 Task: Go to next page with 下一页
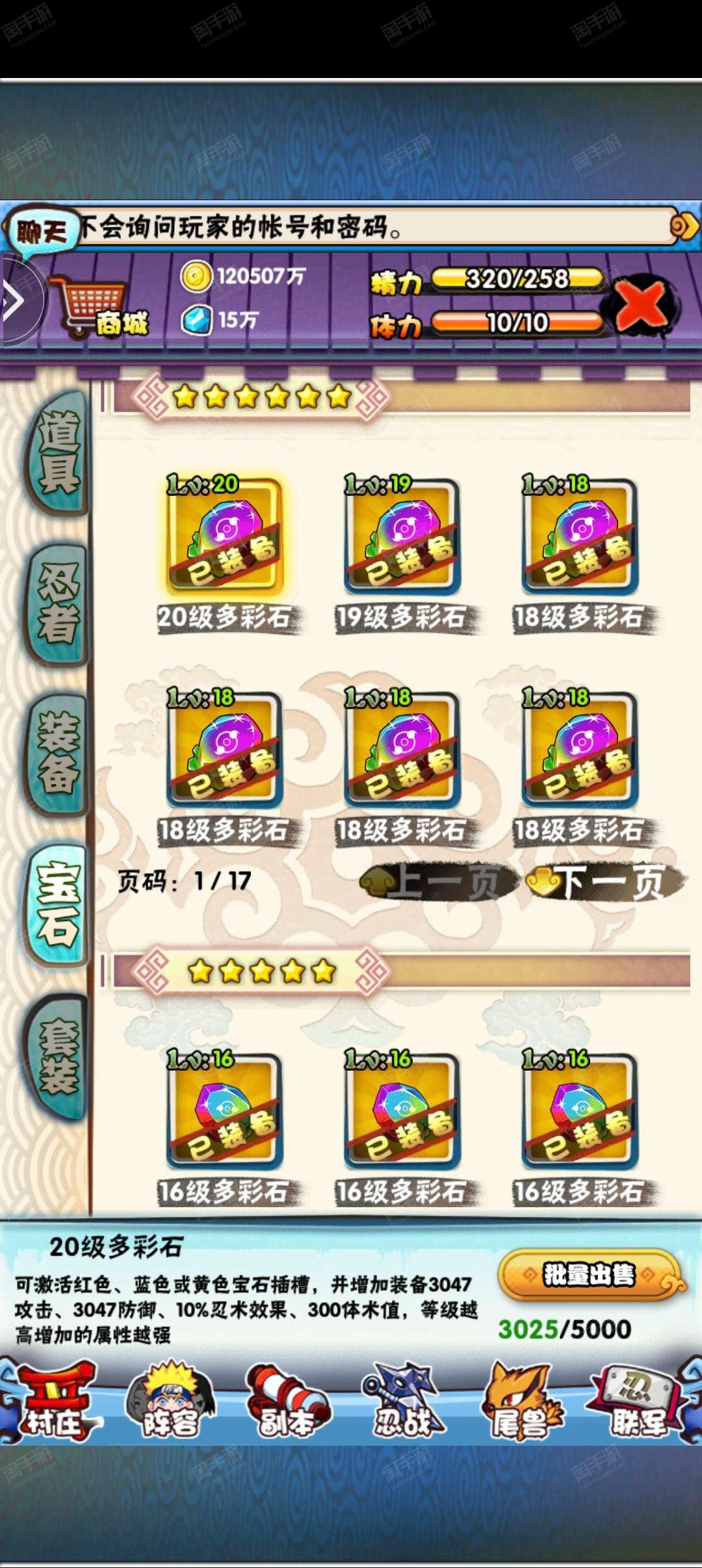(x=604, y=883)
